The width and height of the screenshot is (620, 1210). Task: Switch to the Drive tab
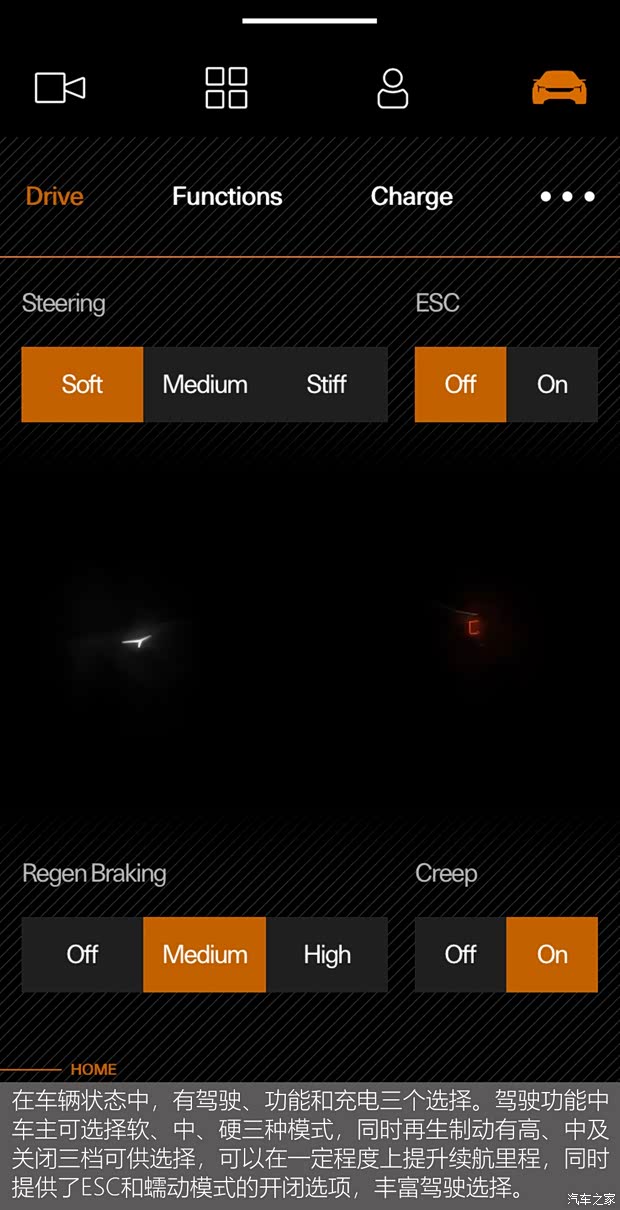[x=54, y=196]
